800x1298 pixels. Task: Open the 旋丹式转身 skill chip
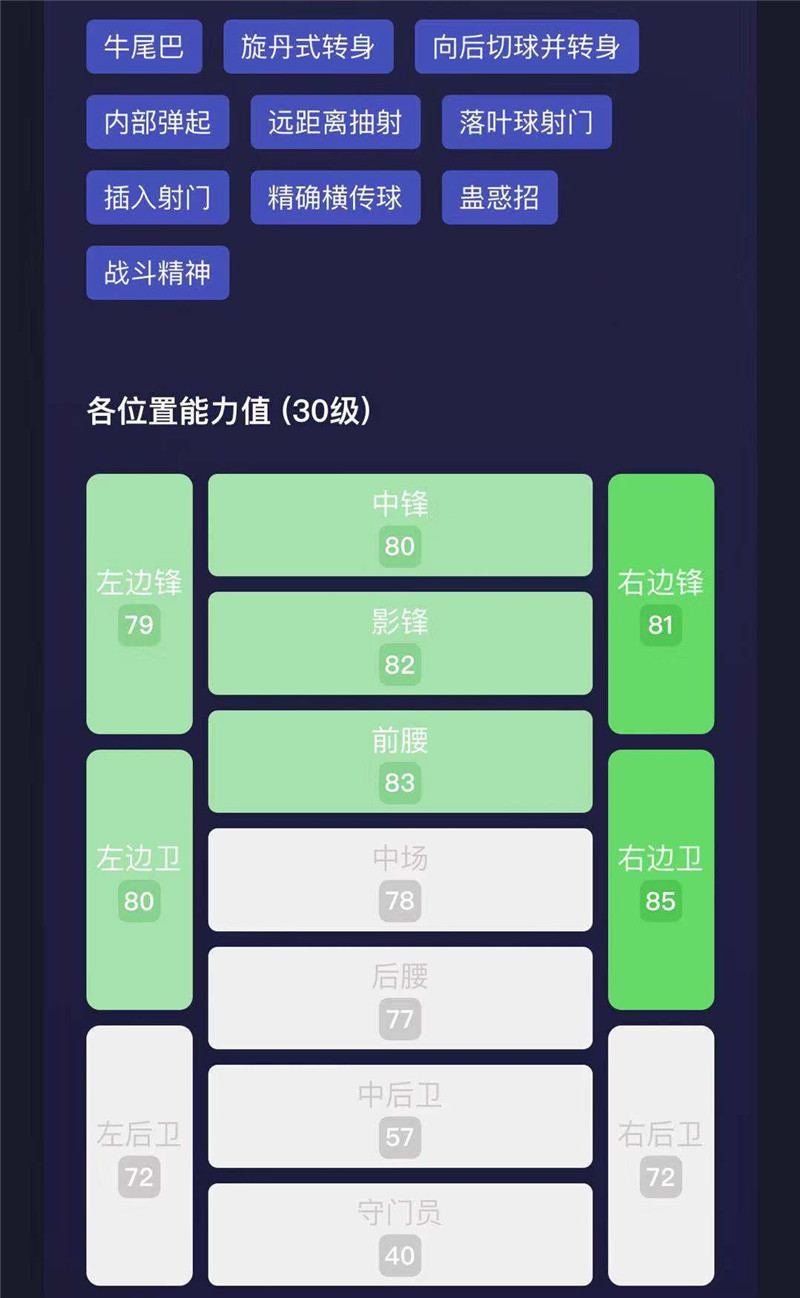click(308, 47)
